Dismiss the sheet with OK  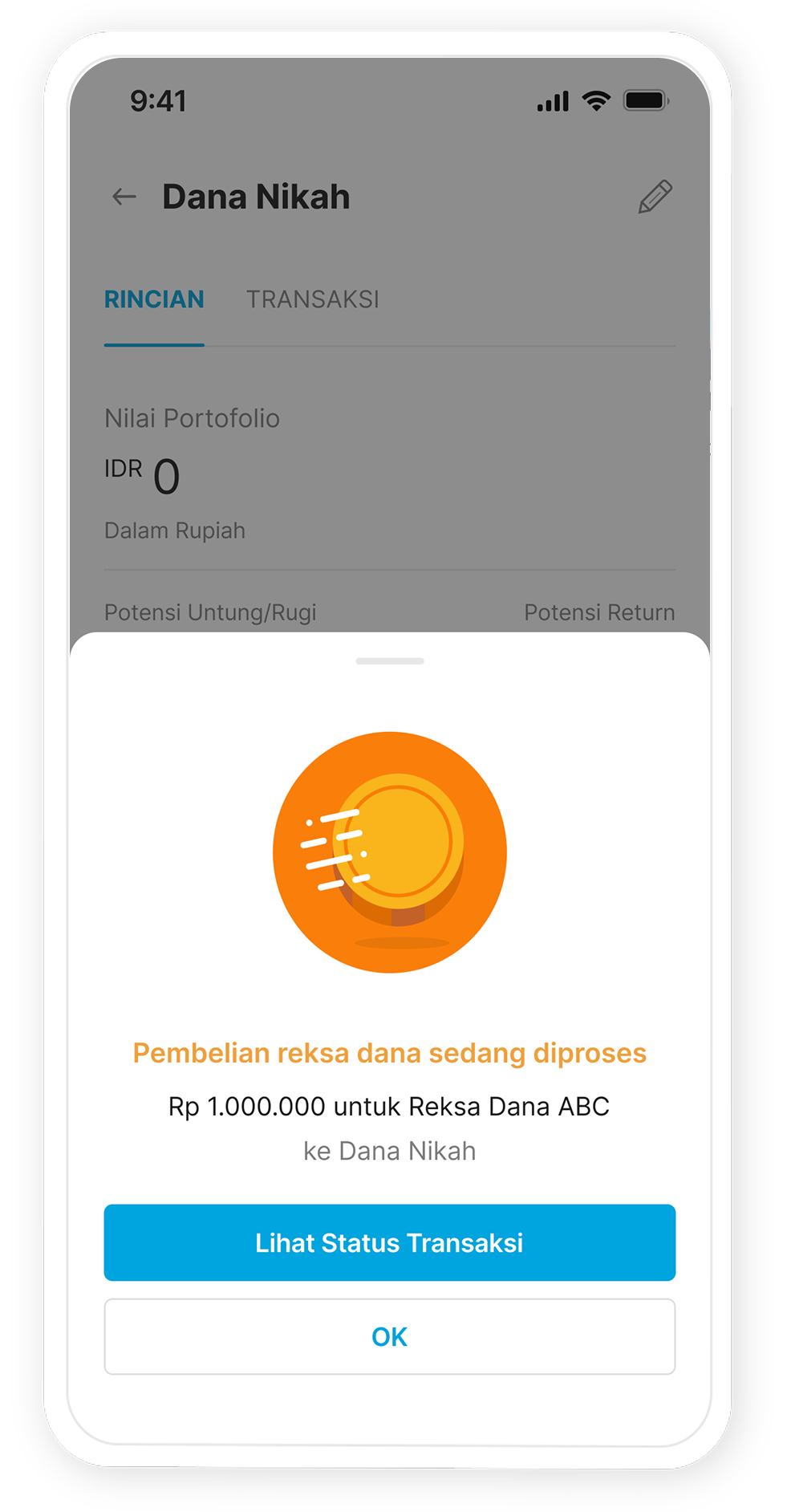[389, 1336]
